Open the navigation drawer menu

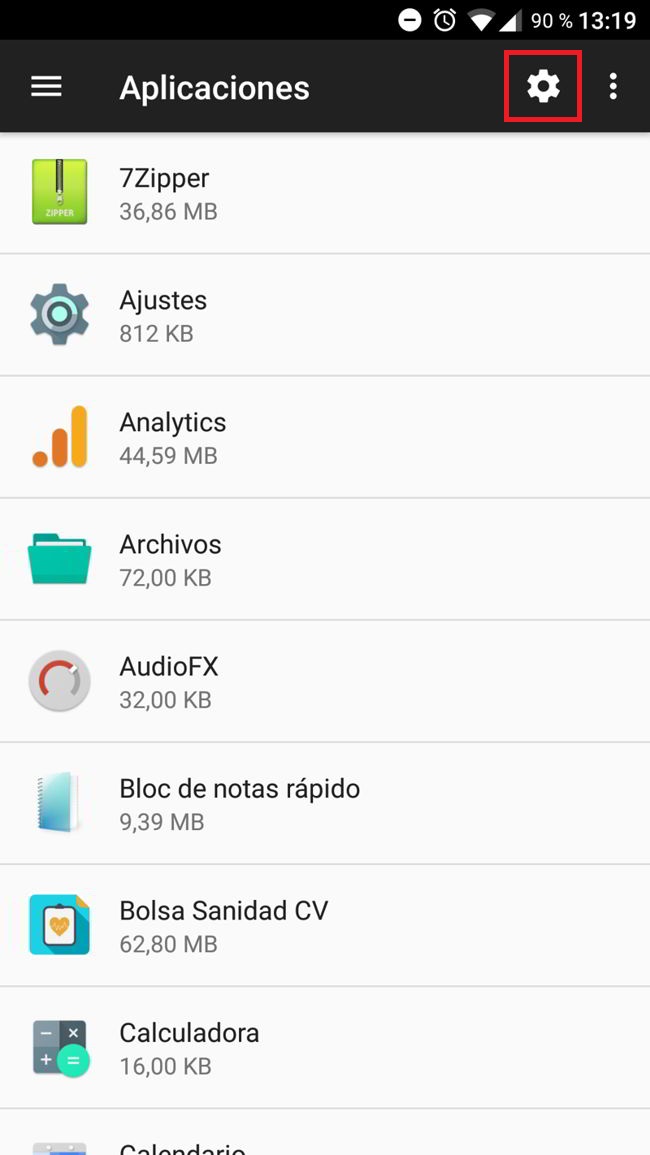(x=46, y=87)
